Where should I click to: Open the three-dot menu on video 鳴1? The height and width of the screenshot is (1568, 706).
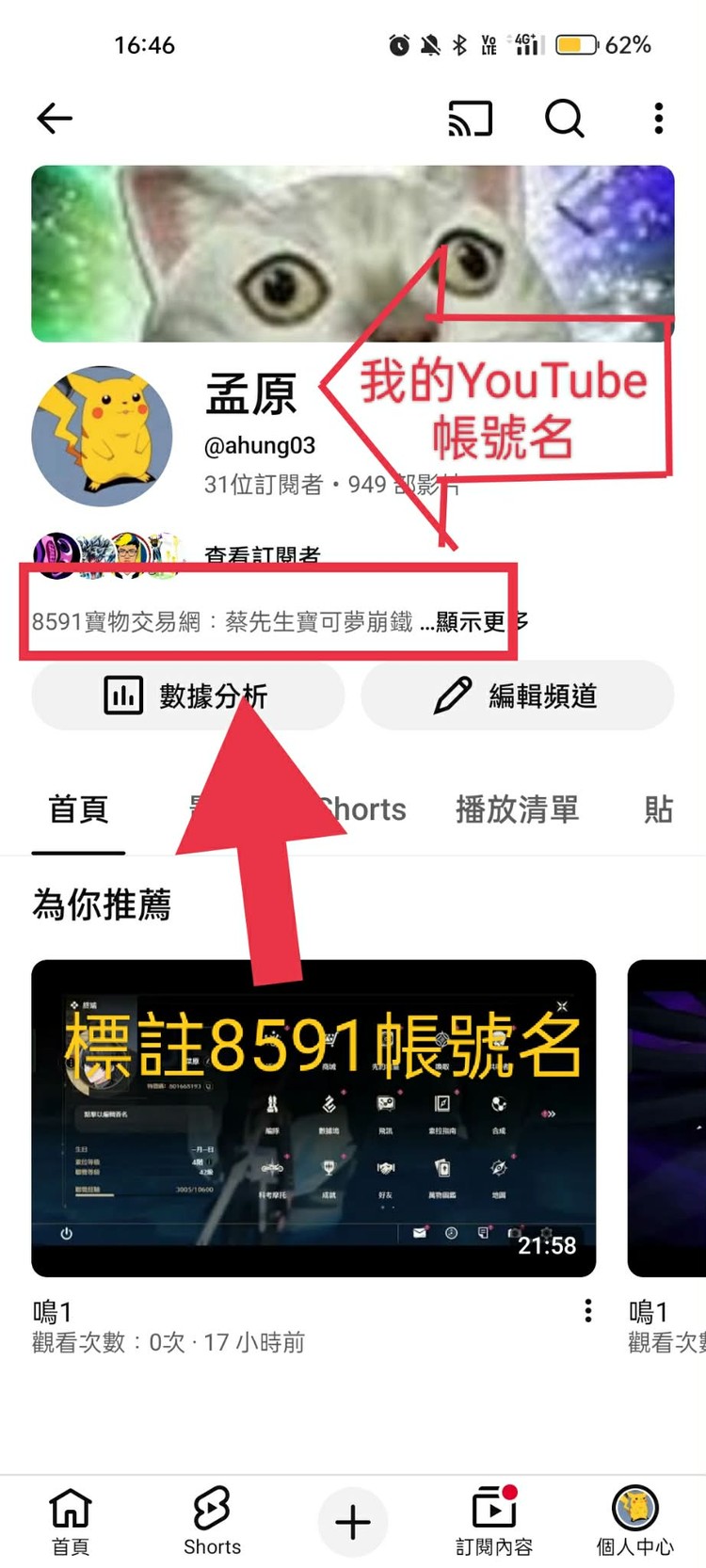(x=587, y=1310)
